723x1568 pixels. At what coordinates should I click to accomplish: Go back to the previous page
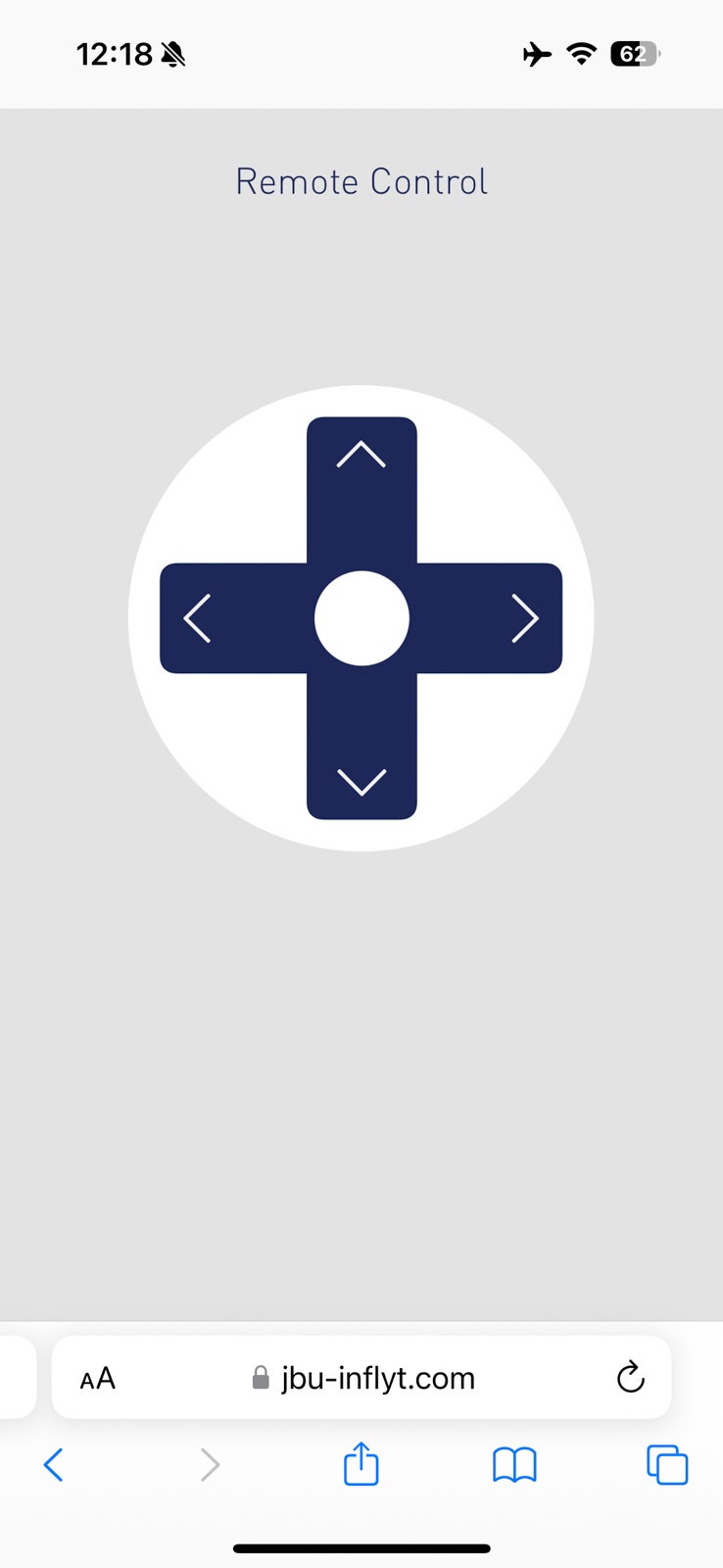click(54, 1465)
